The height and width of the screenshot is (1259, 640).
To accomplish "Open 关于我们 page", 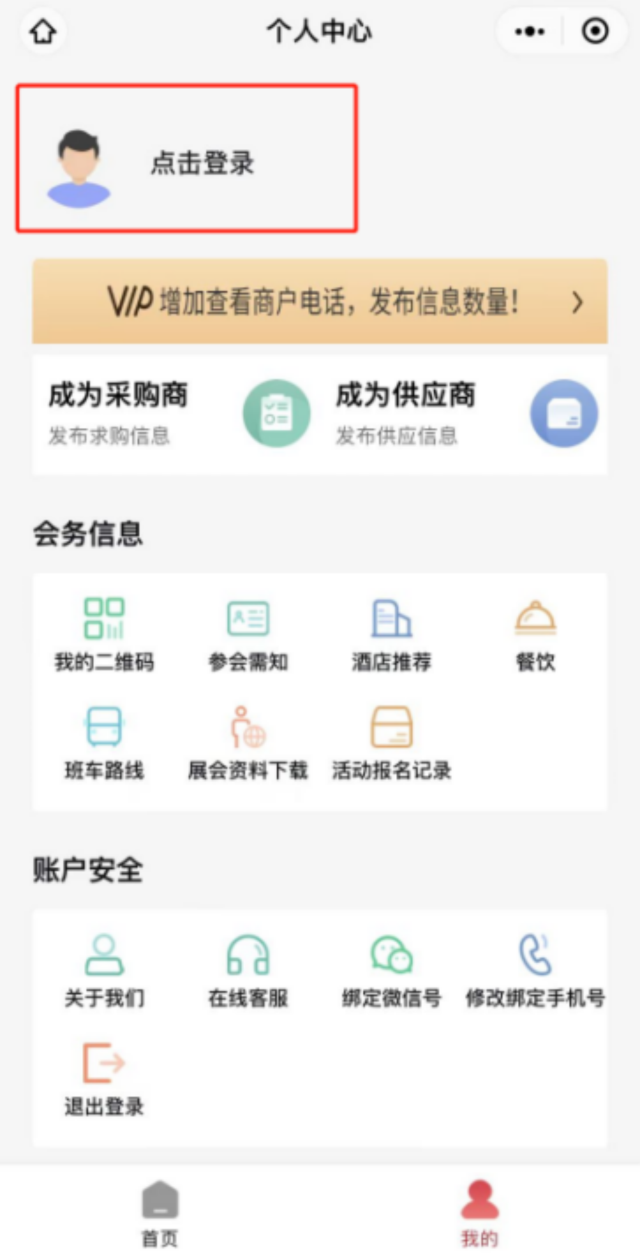I will click(104, 970).
